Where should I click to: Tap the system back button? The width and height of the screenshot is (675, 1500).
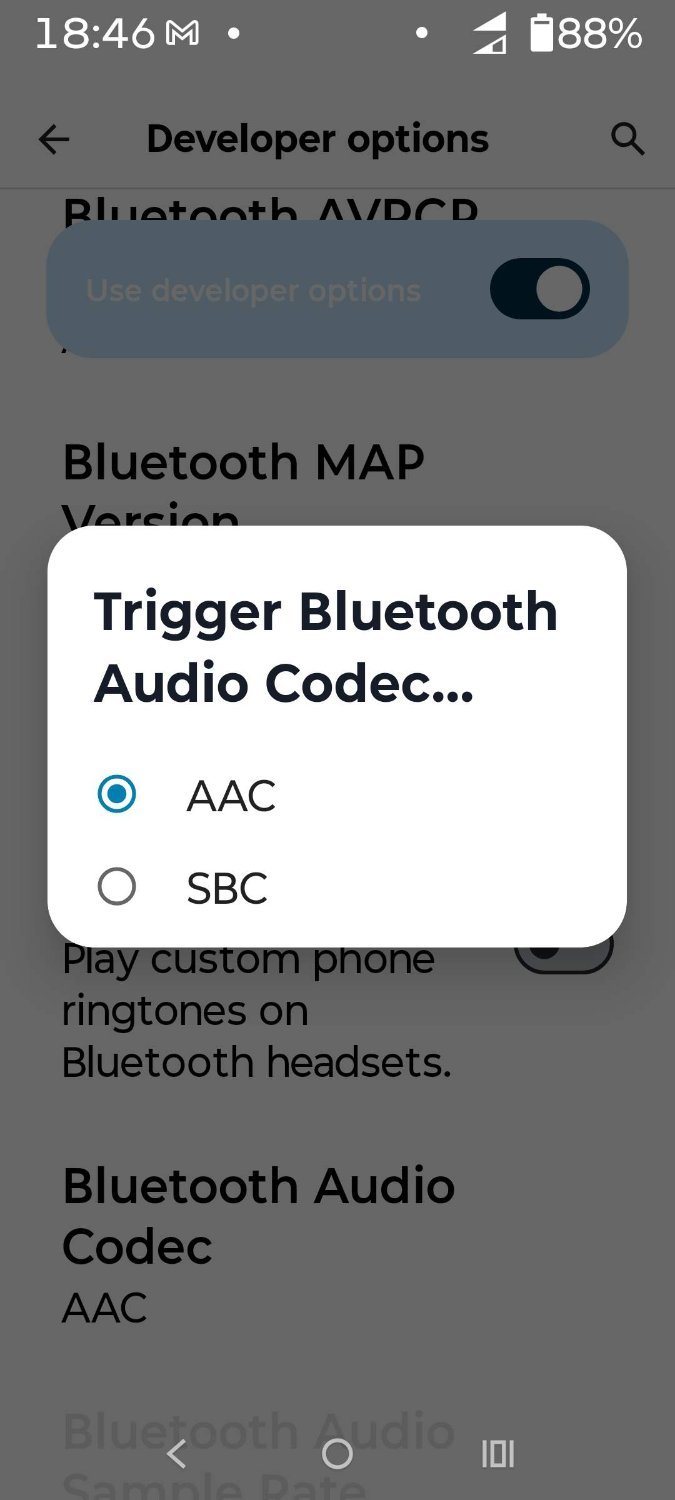pos(177,1453)
